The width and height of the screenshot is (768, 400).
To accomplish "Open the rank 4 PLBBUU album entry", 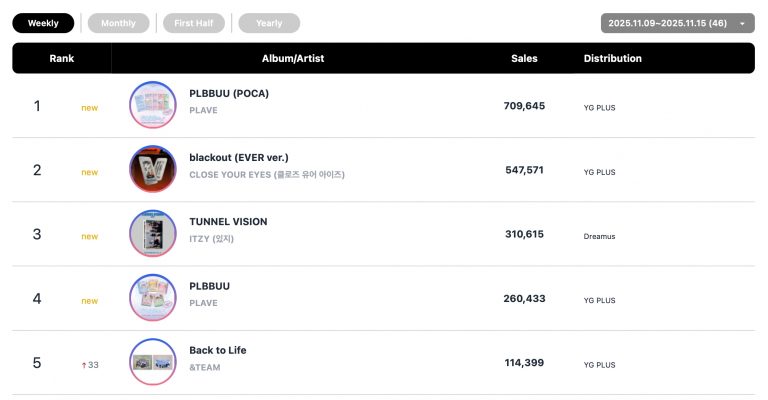I will (x=209, y=286).
